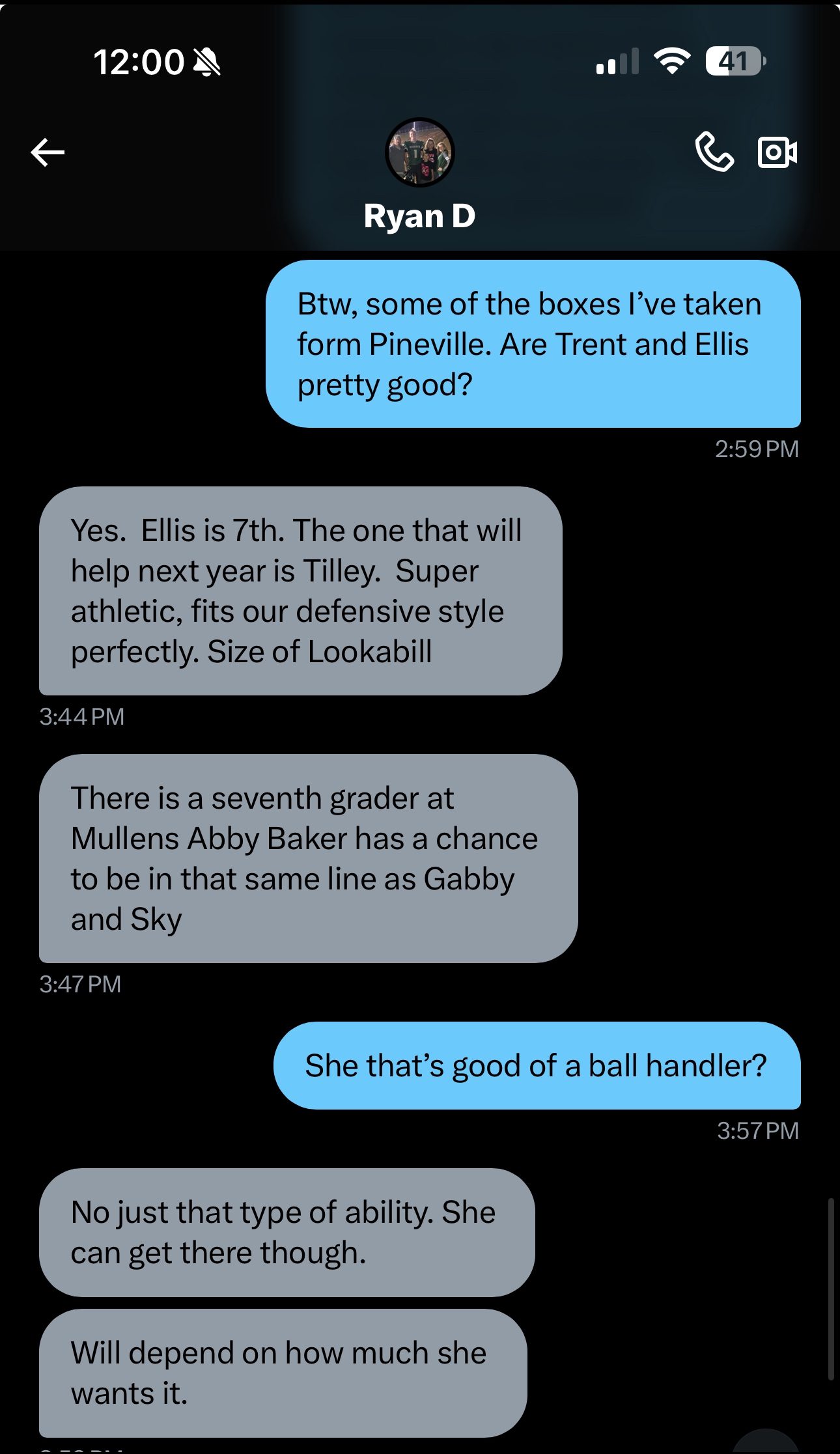The image size is (840, 1454).
Task: Start a video call with Ryan D
Action: click(777, 152)
